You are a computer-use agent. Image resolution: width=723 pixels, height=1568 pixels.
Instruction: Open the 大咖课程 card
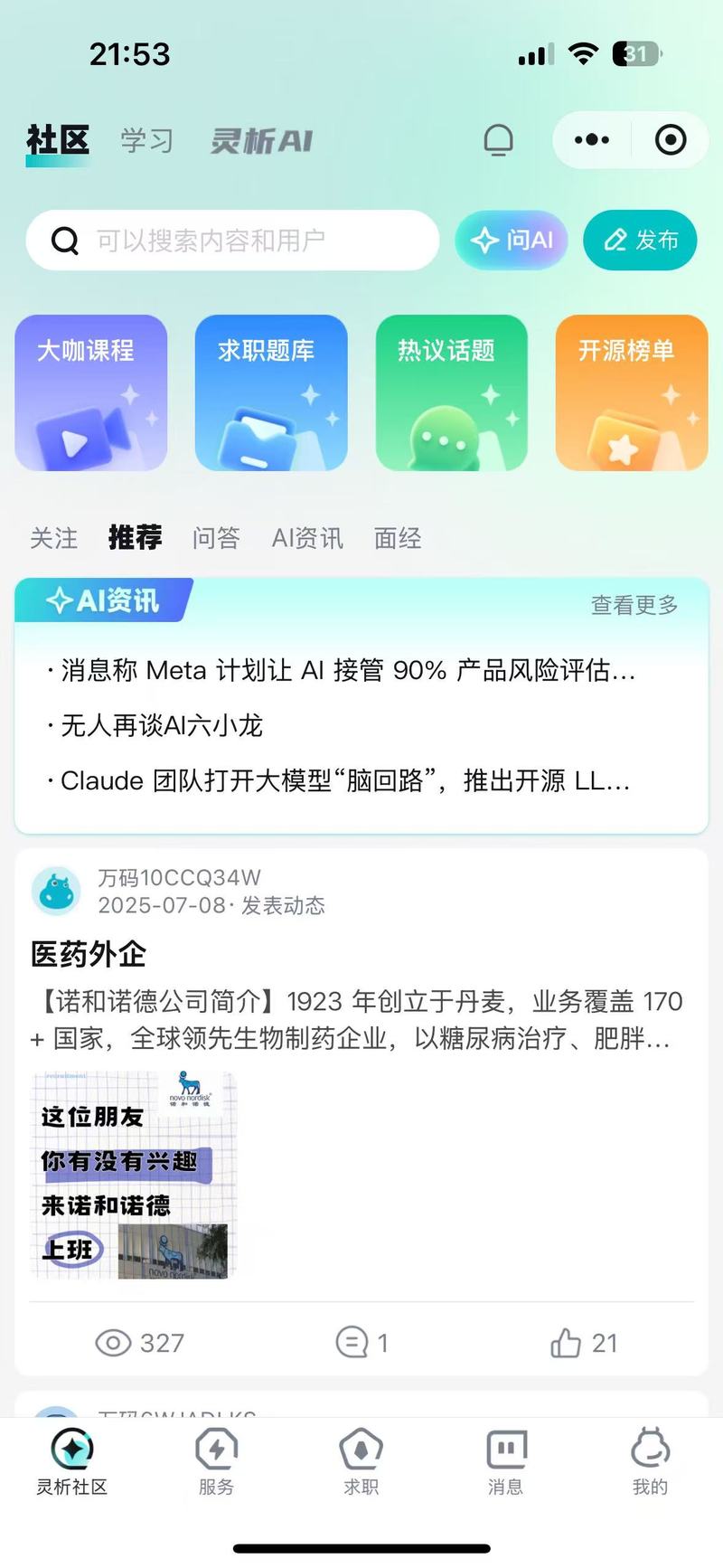click(x=90, y=392)
